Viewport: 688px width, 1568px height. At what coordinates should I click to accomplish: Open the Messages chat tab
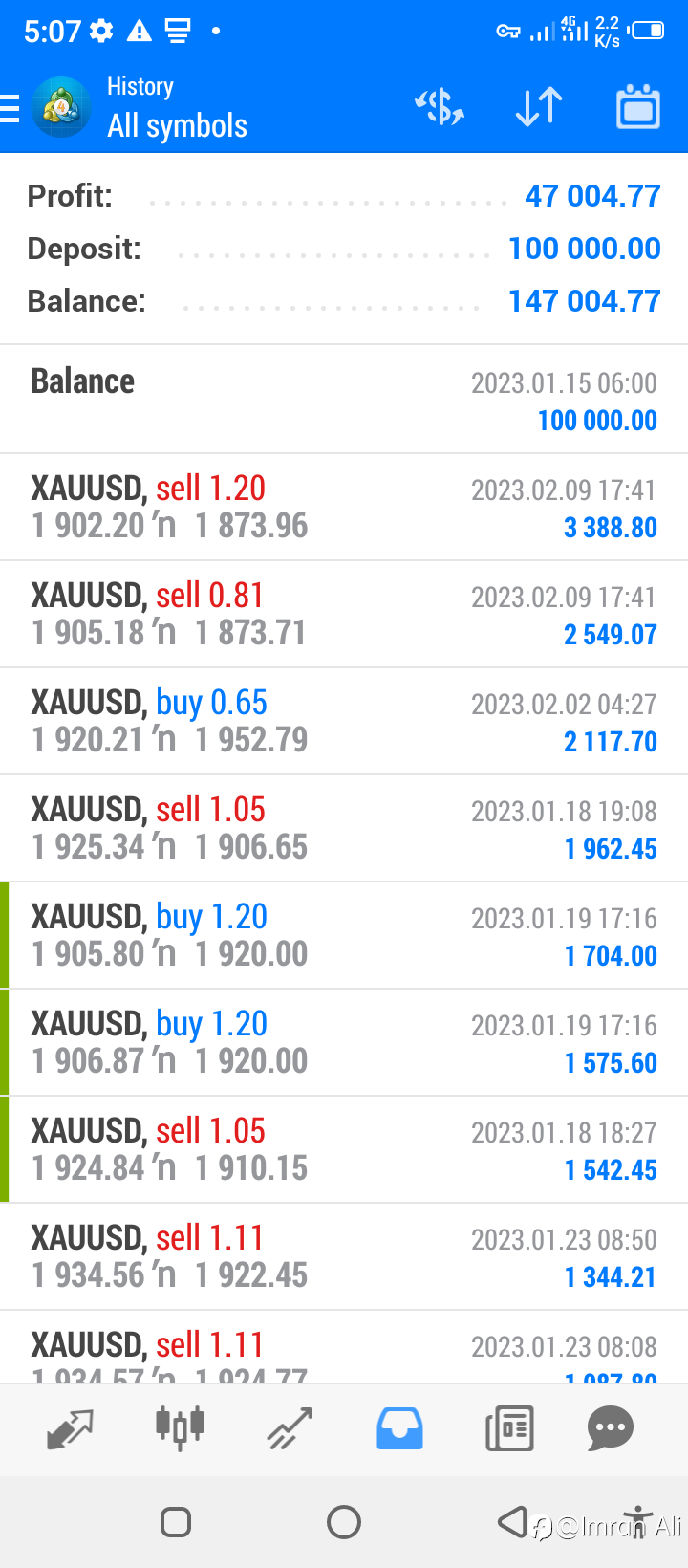(x=611, y=1429)
